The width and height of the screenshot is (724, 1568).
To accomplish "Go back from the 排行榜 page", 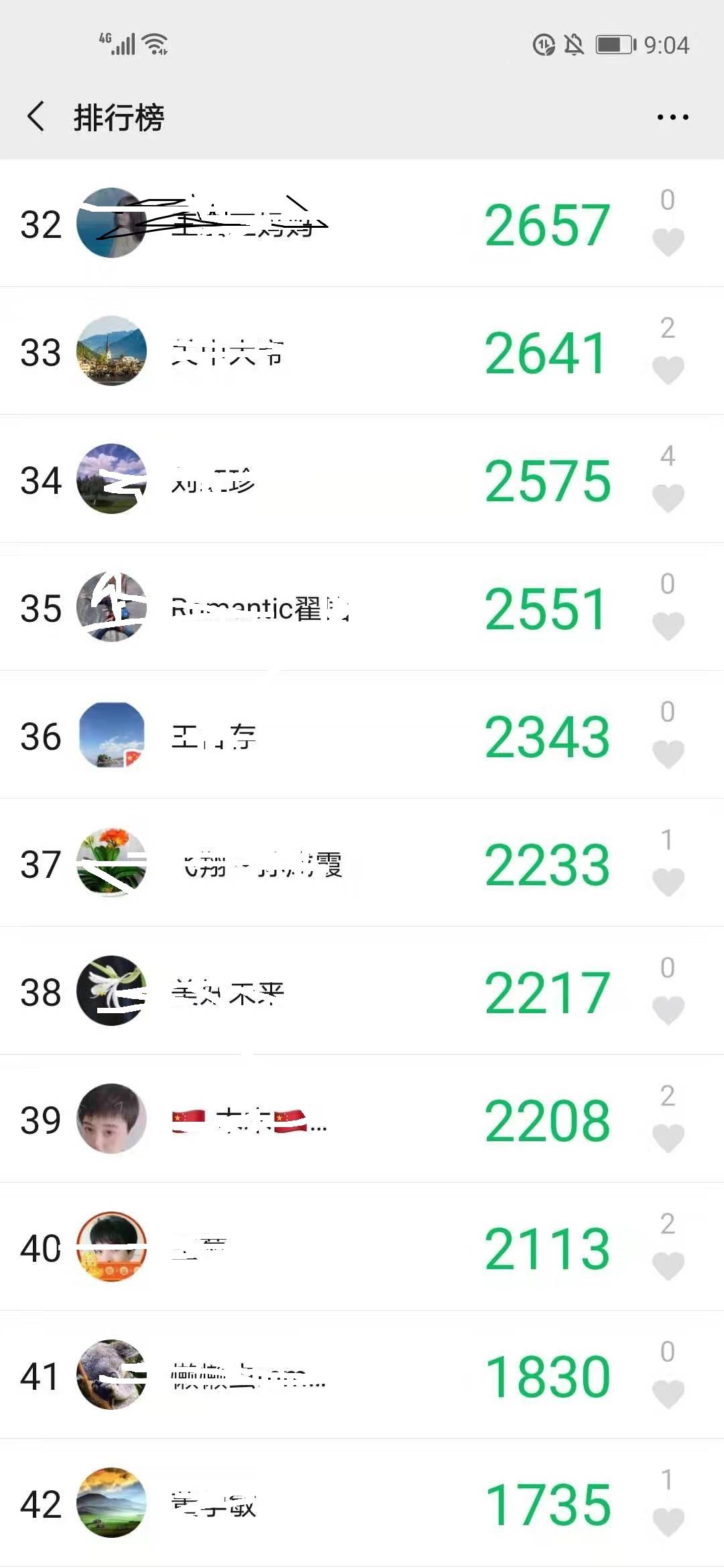I will 37,117.
